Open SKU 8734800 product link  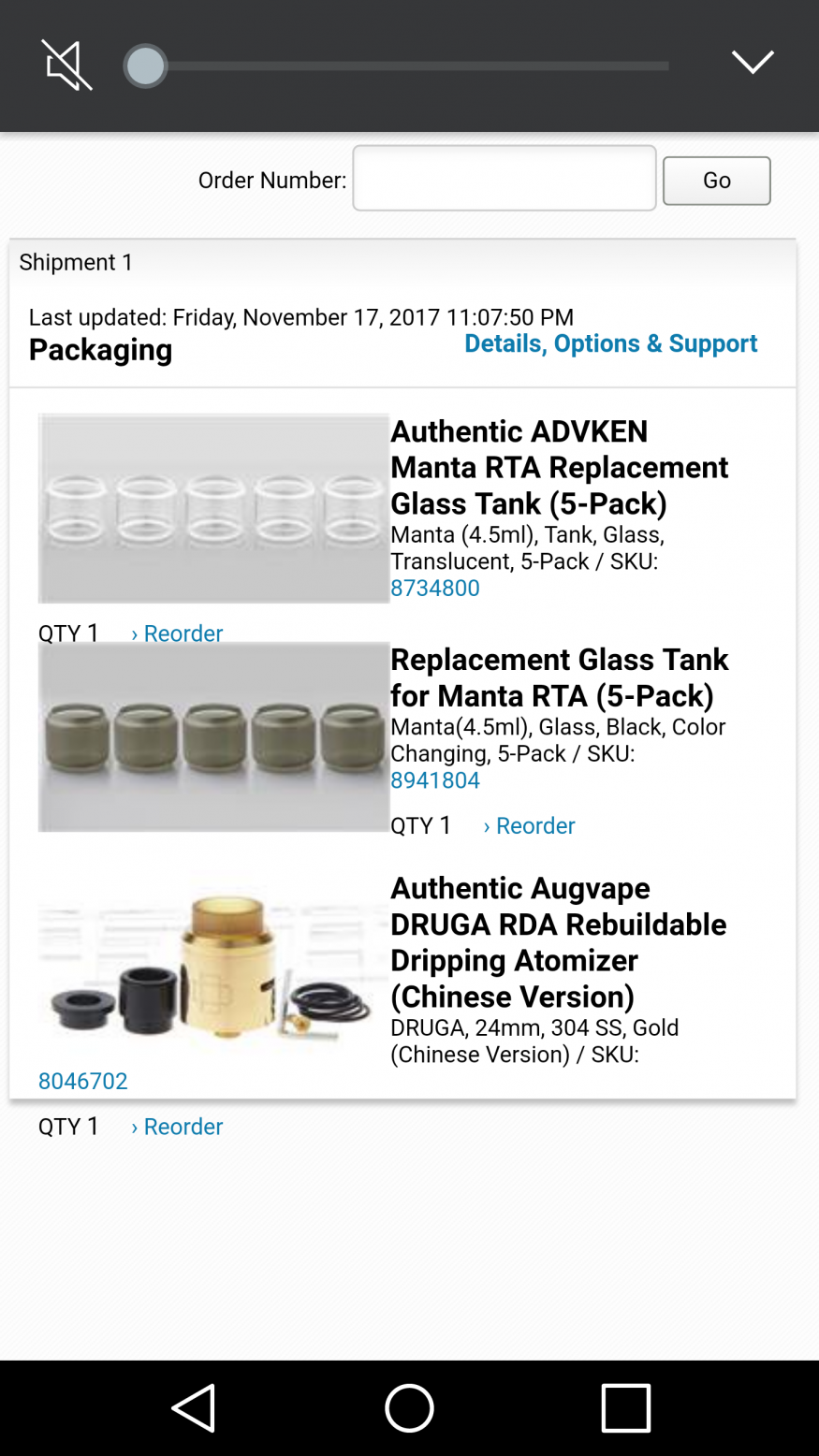pyautogui.click(x=435, y=588)
